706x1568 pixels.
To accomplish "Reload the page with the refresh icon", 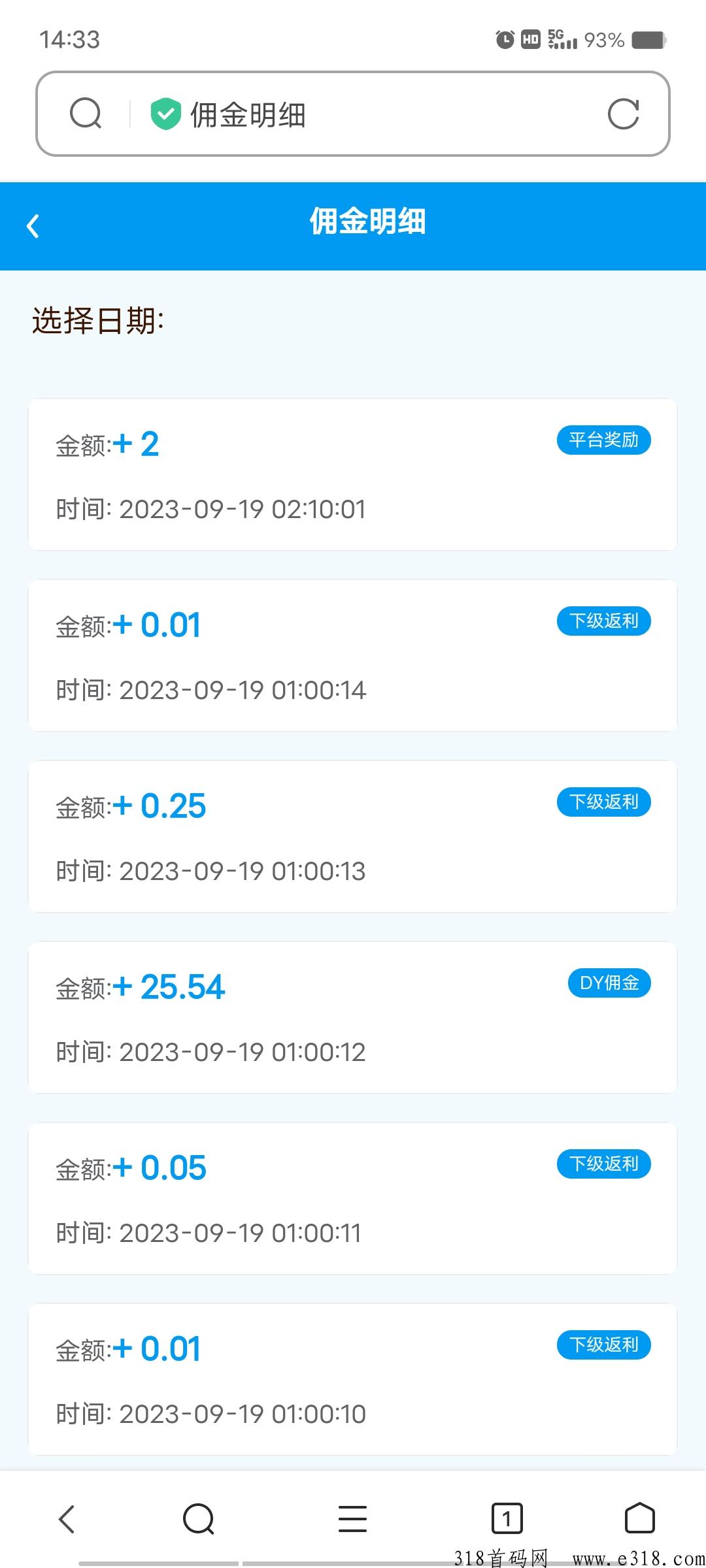I will click(623, 114).
